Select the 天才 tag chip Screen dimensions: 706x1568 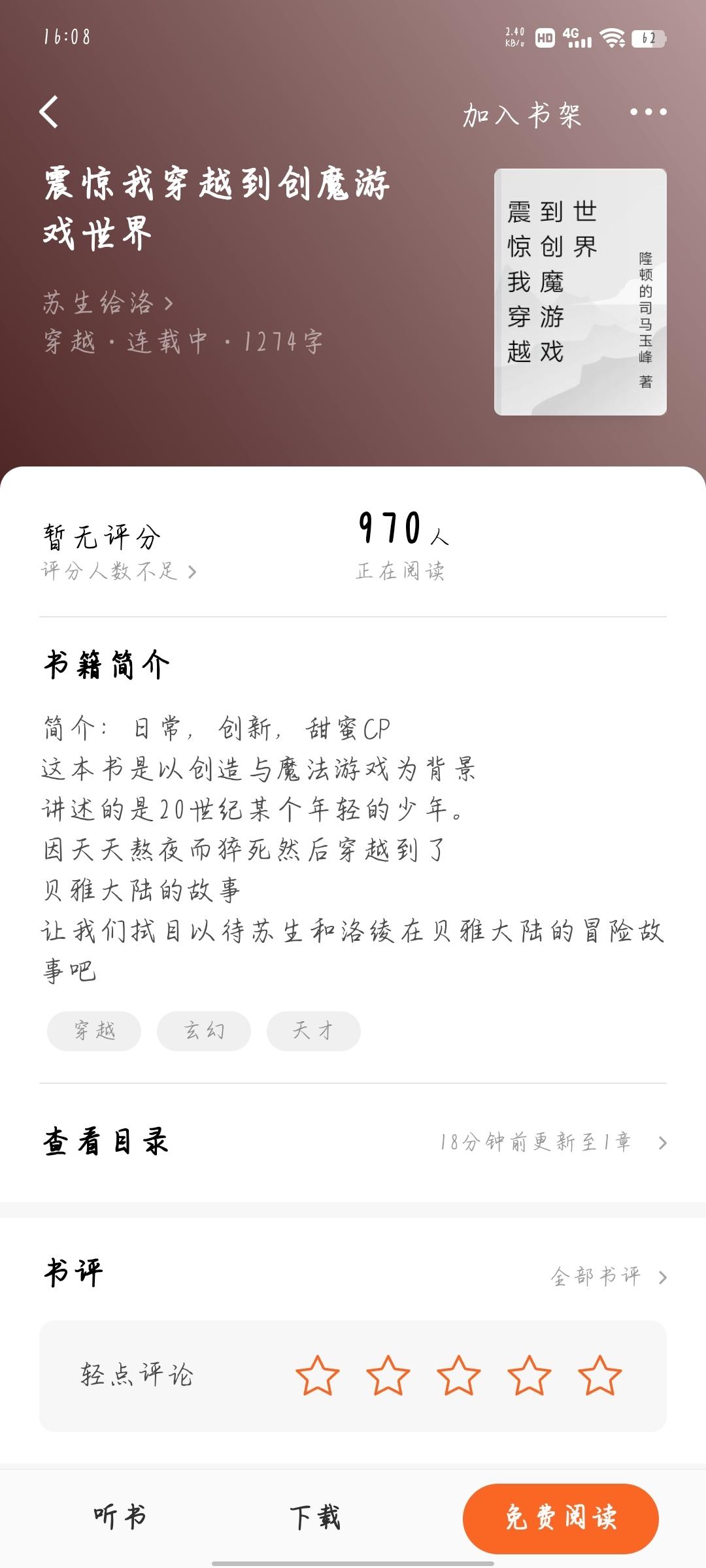click(314, 1031)
